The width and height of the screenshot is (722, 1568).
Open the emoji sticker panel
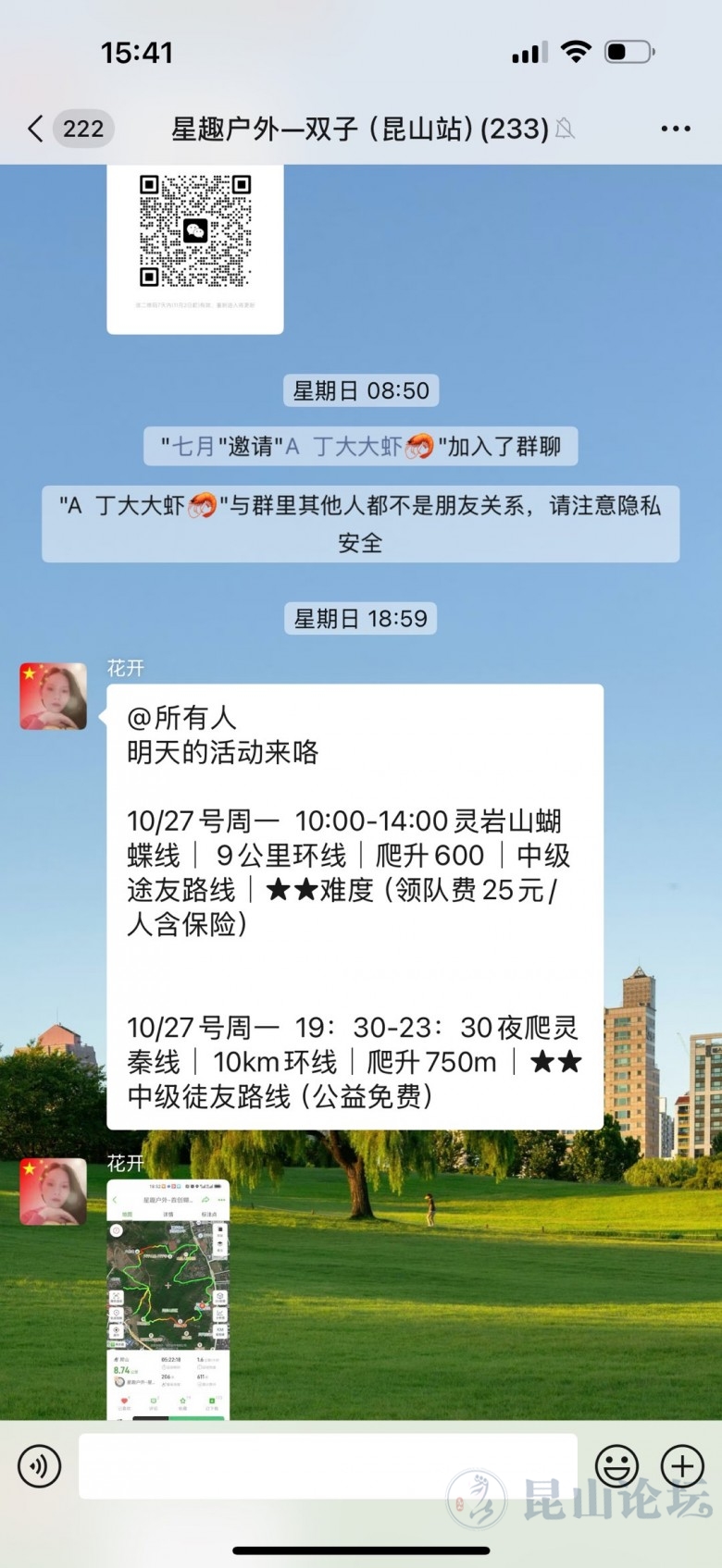pos(616,1466)
